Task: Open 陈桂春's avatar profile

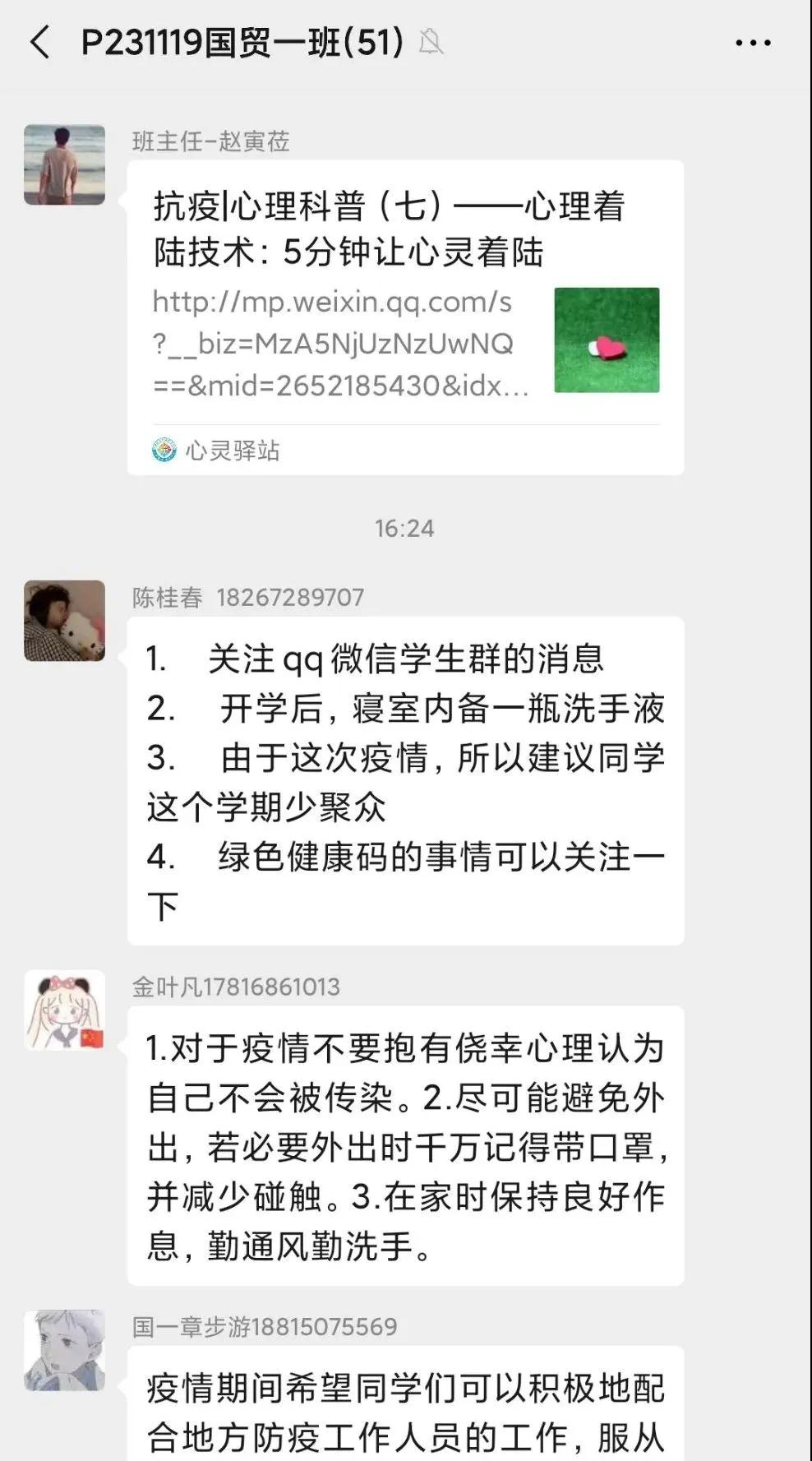Action: click(65, 621)
